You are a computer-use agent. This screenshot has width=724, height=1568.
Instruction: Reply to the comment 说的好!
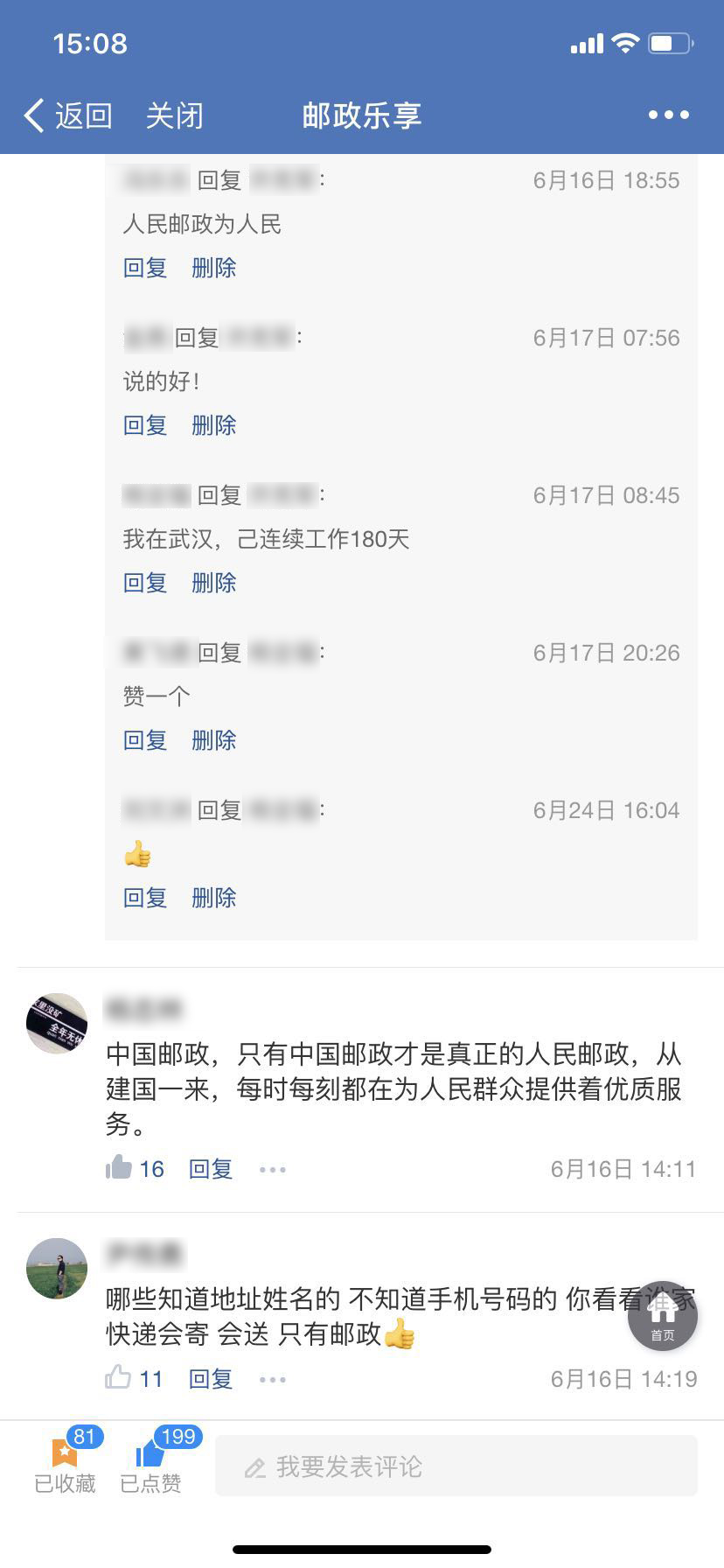tap(145, 425)
